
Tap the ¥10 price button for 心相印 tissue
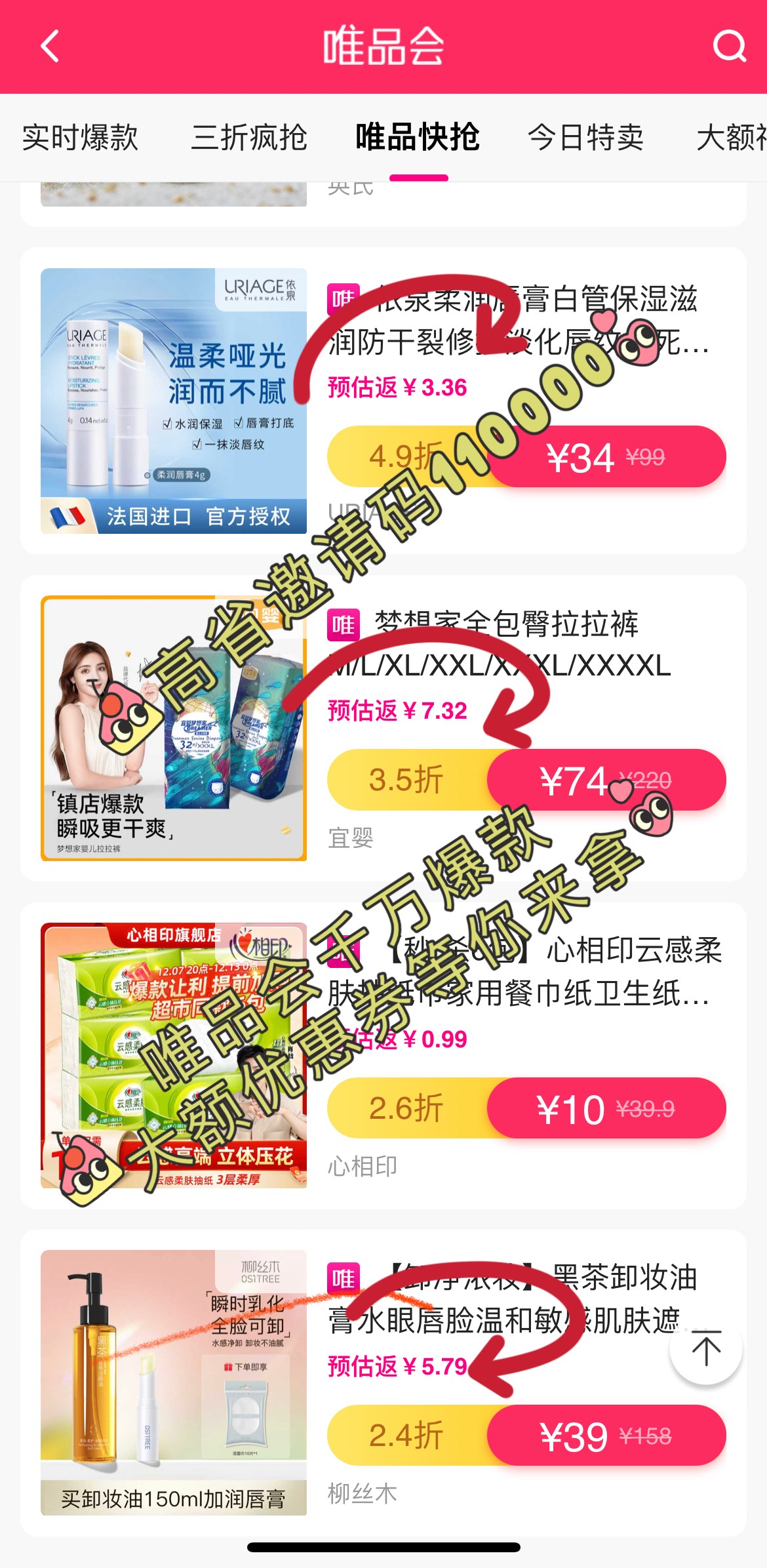(606, 1108)
